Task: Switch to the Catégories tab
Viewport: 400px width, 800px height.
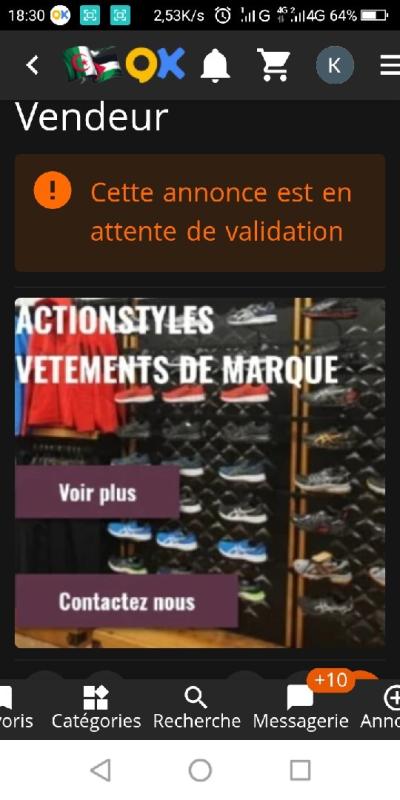Action: pyautogui.click(x=96, y=708)
